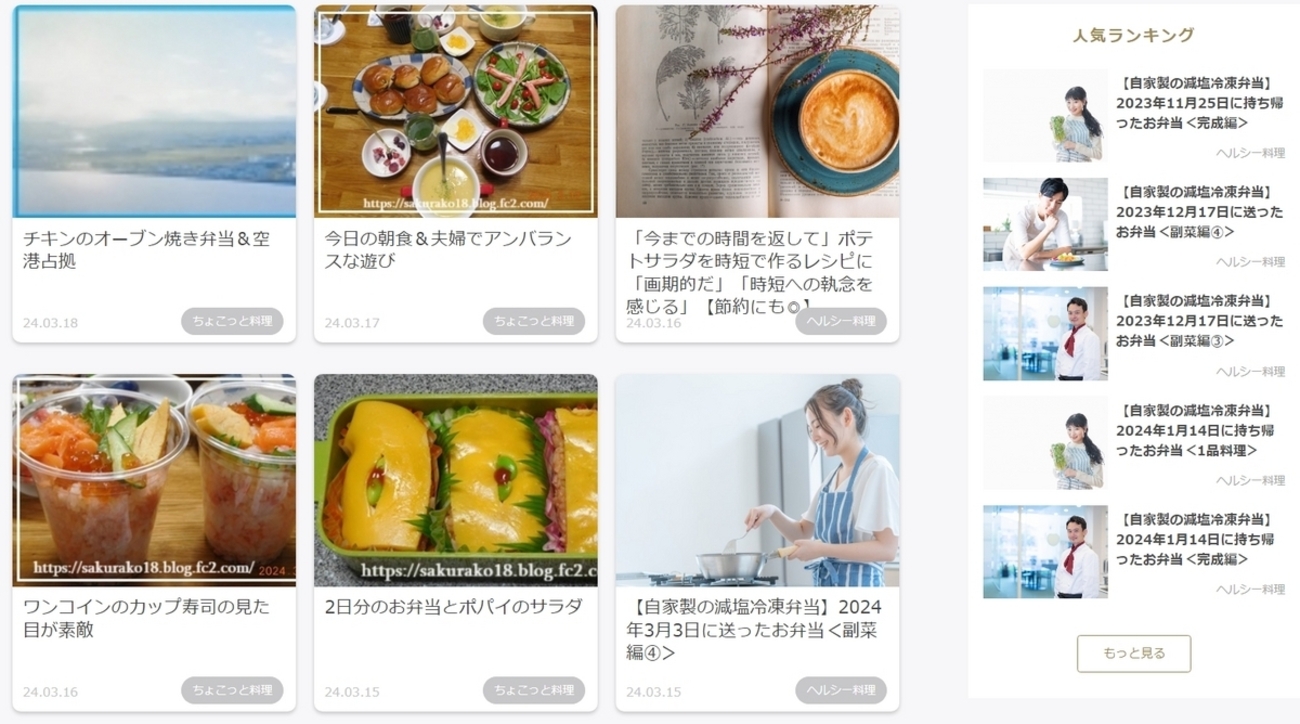Select ちょこっと料理 tag on the カップ寿司 card
1300x724 pixels.
click(x=232, y=690)
